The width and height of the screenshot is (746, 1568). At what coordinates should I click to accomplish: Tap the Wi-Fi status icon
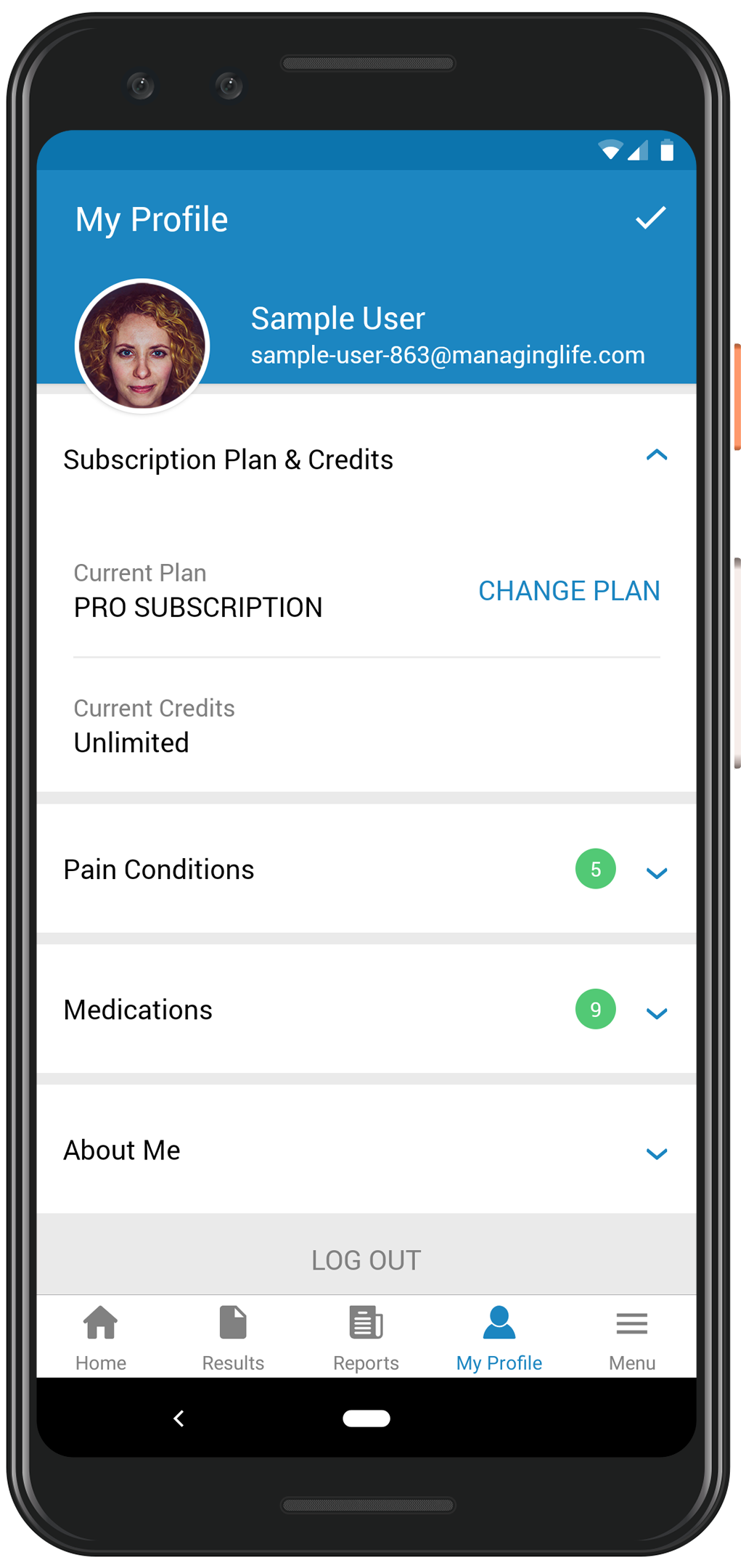(x=612, y=150)
